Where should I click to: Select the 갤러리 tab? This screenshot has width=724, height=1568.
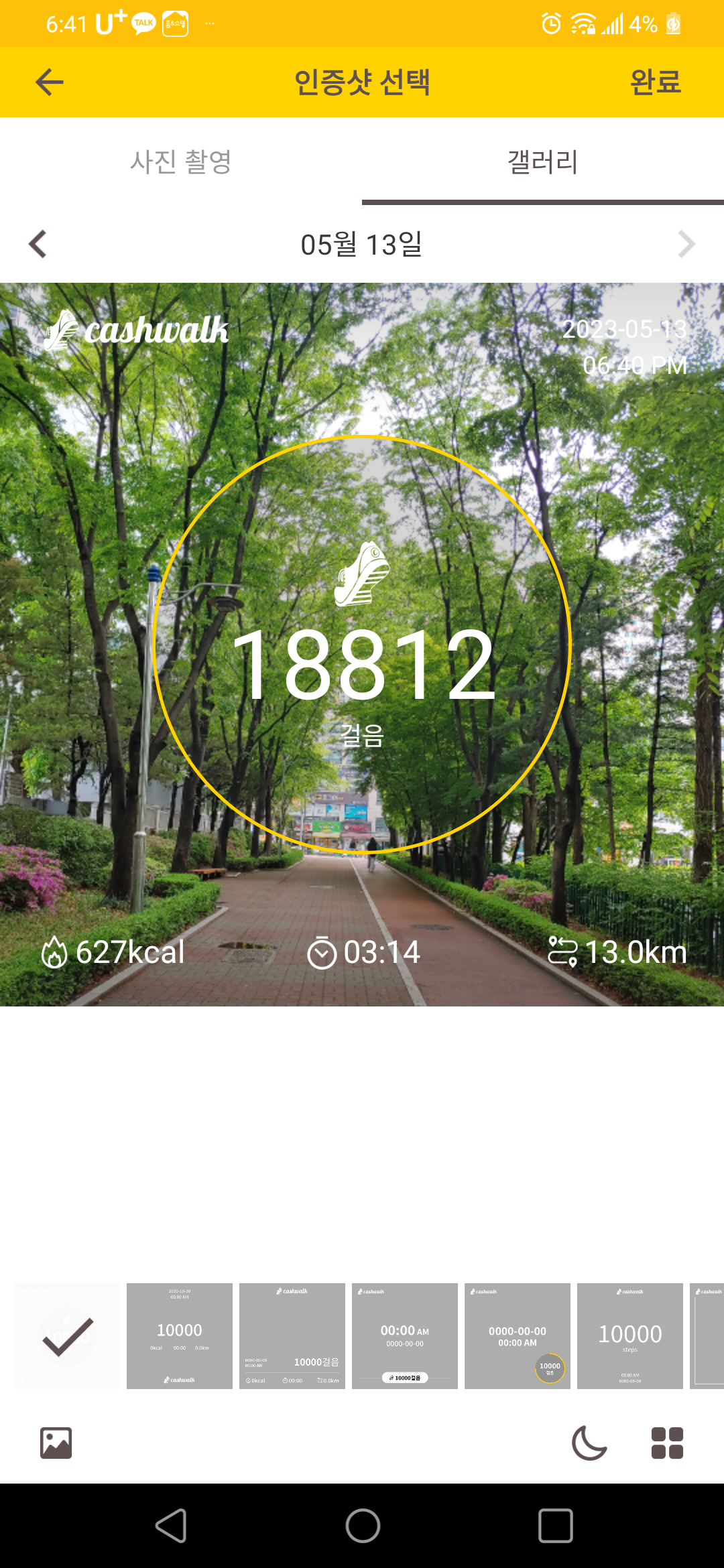(x=542, y=161)
